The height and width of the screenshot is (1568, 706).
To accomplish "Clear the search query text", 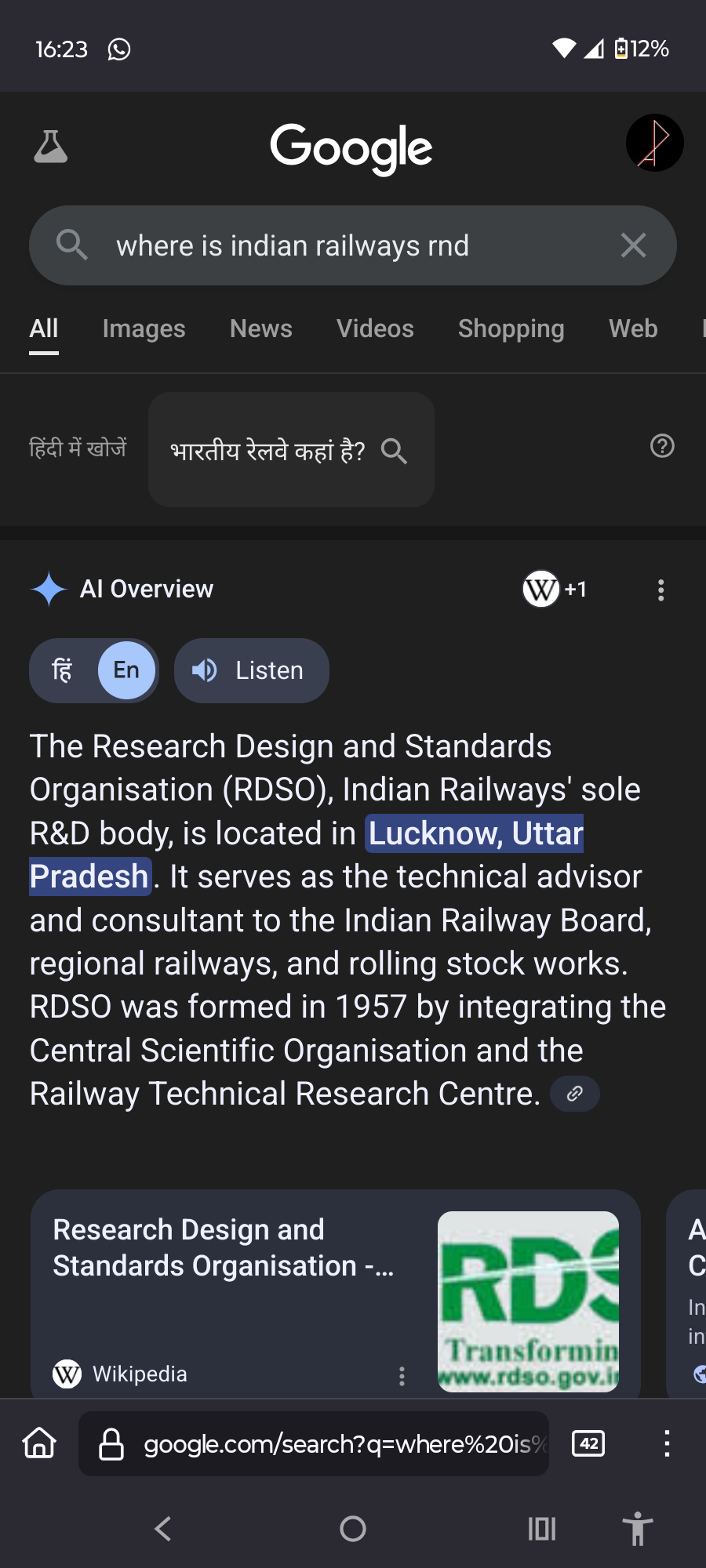I will pyautogui.click(x=633, y=245).
